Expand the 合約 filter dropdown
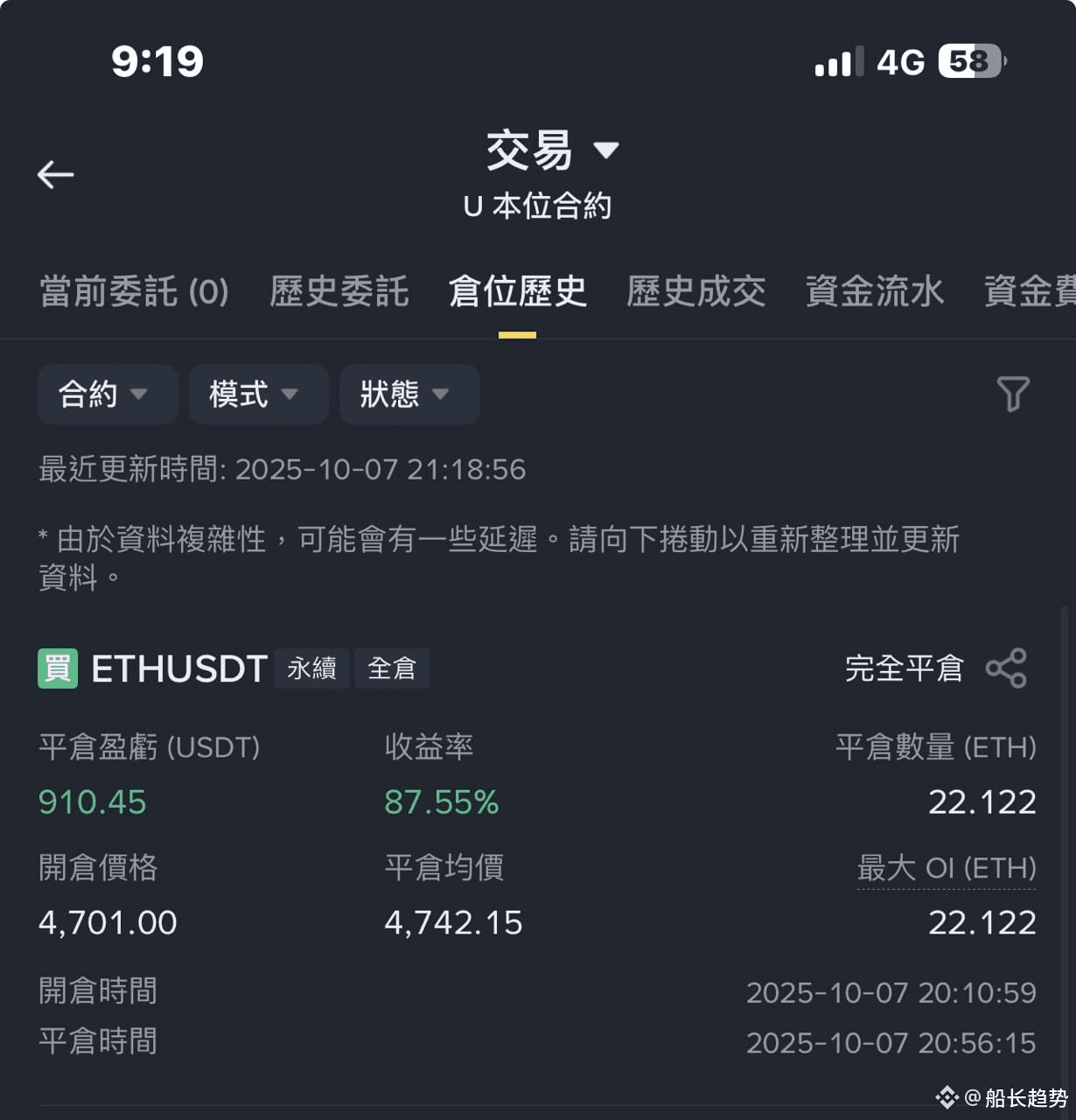Viewport: 1076px width, 1120px height. click(108, 395)
